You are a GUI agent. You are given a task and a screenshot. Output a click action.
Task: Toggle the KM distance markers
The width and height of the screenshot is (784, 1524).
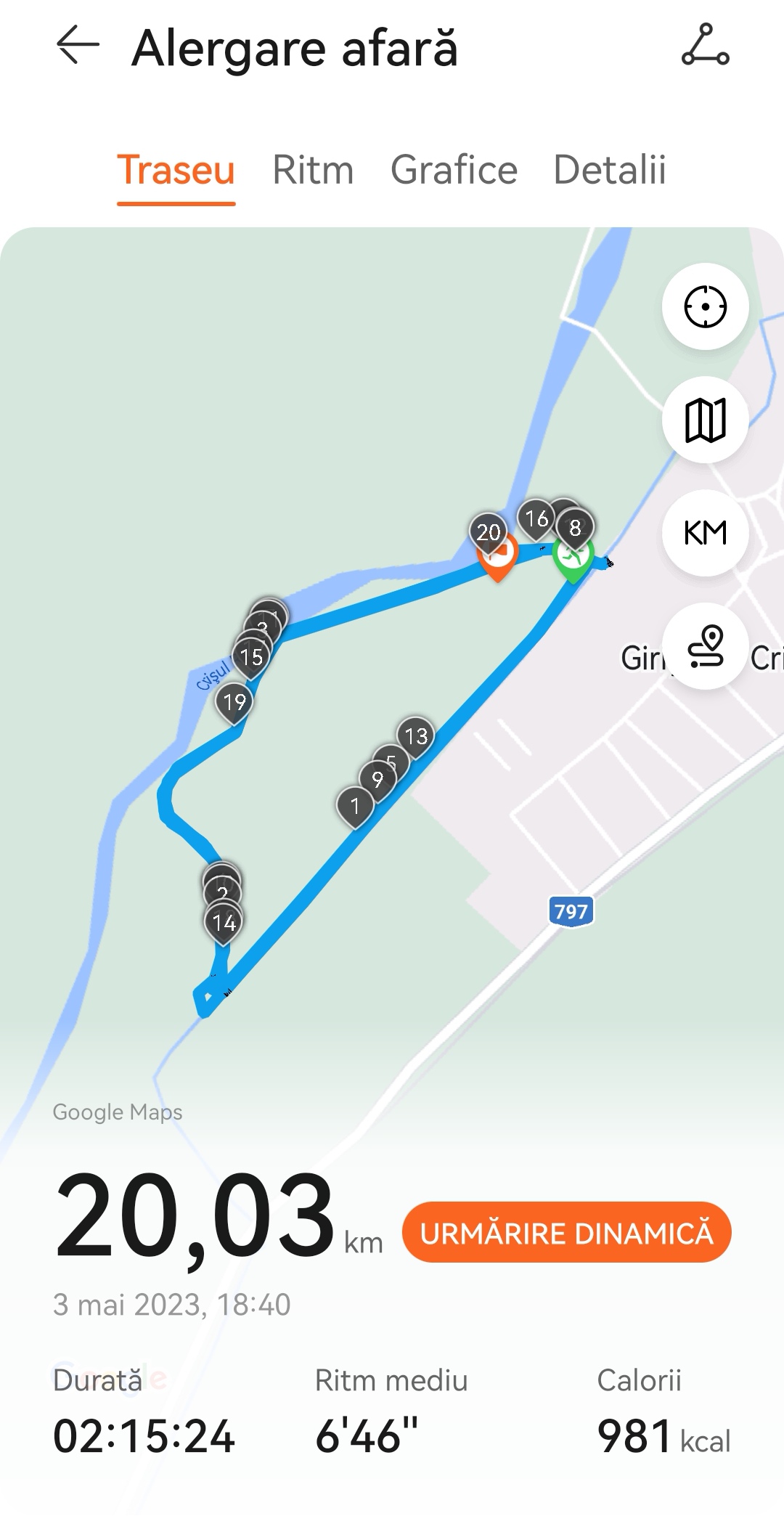coord(705,533)
